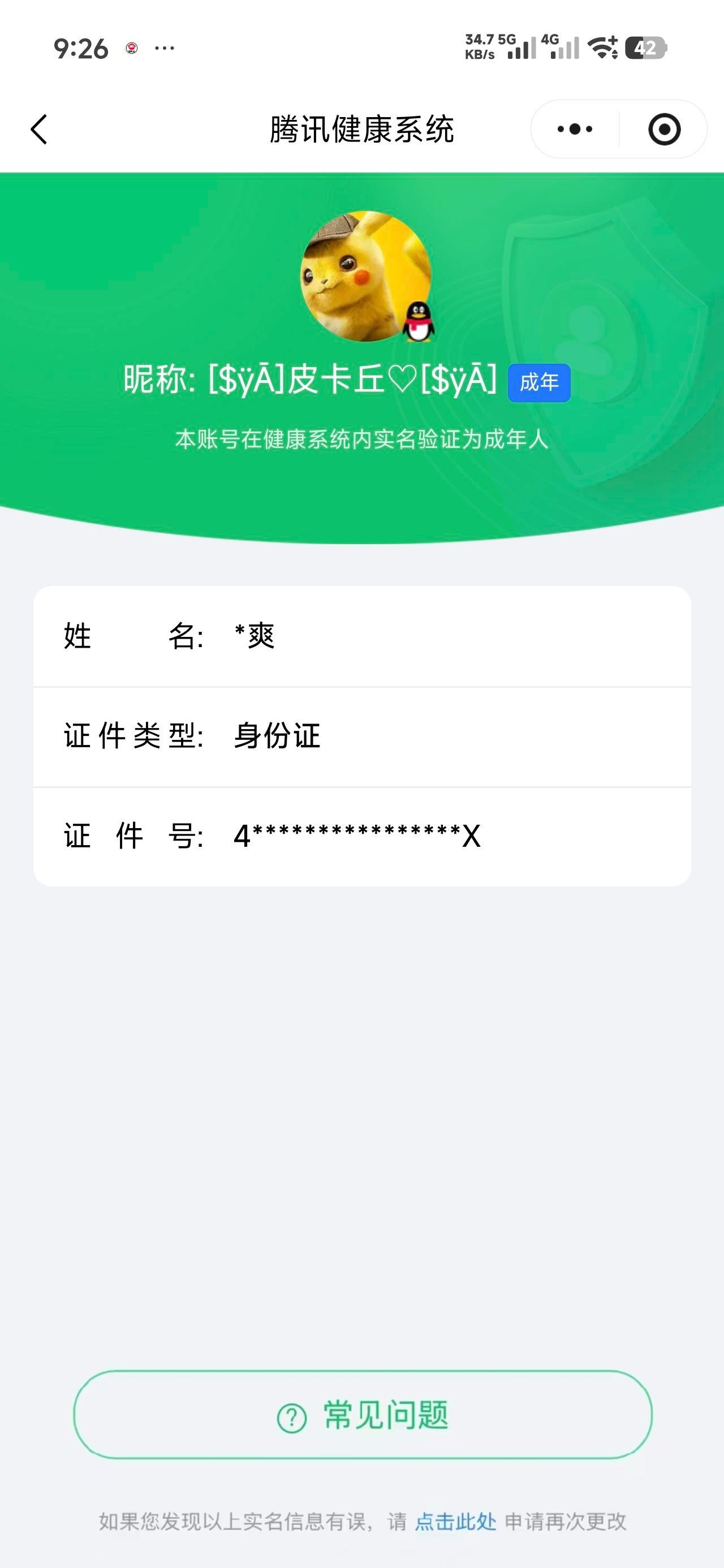The image size is (724, 1568).
Task: Open the 姓名 field showing *爽
Action: 361,637
